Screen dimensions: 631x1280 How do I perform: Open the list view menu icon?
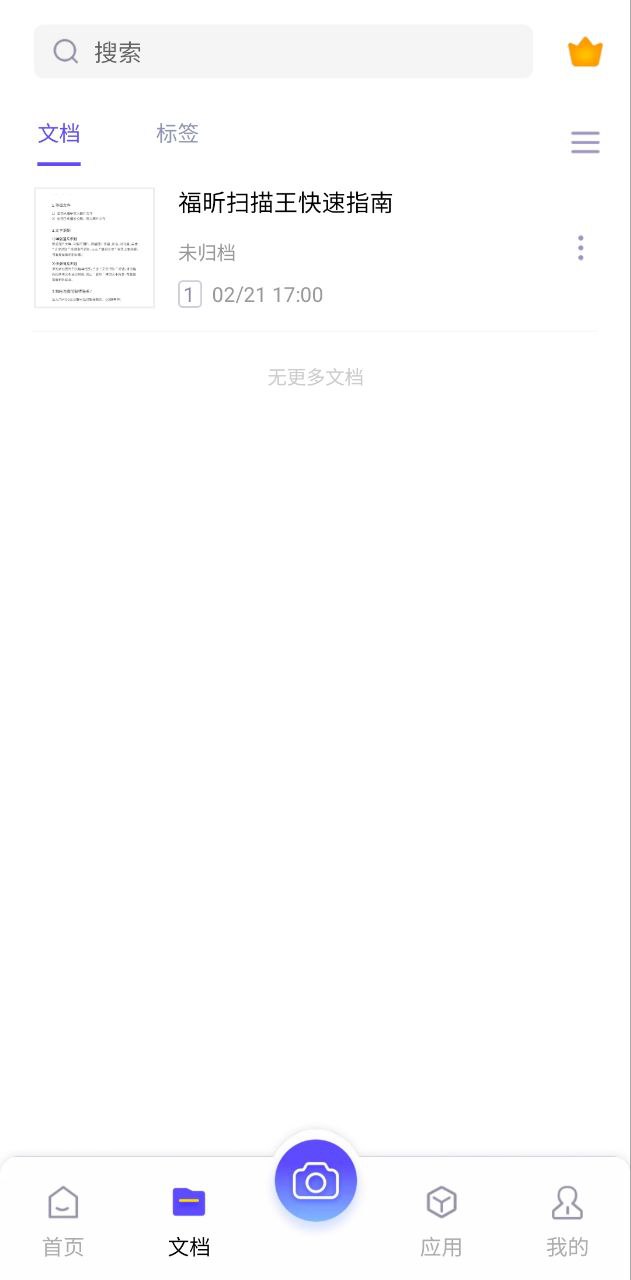(585, 143)
